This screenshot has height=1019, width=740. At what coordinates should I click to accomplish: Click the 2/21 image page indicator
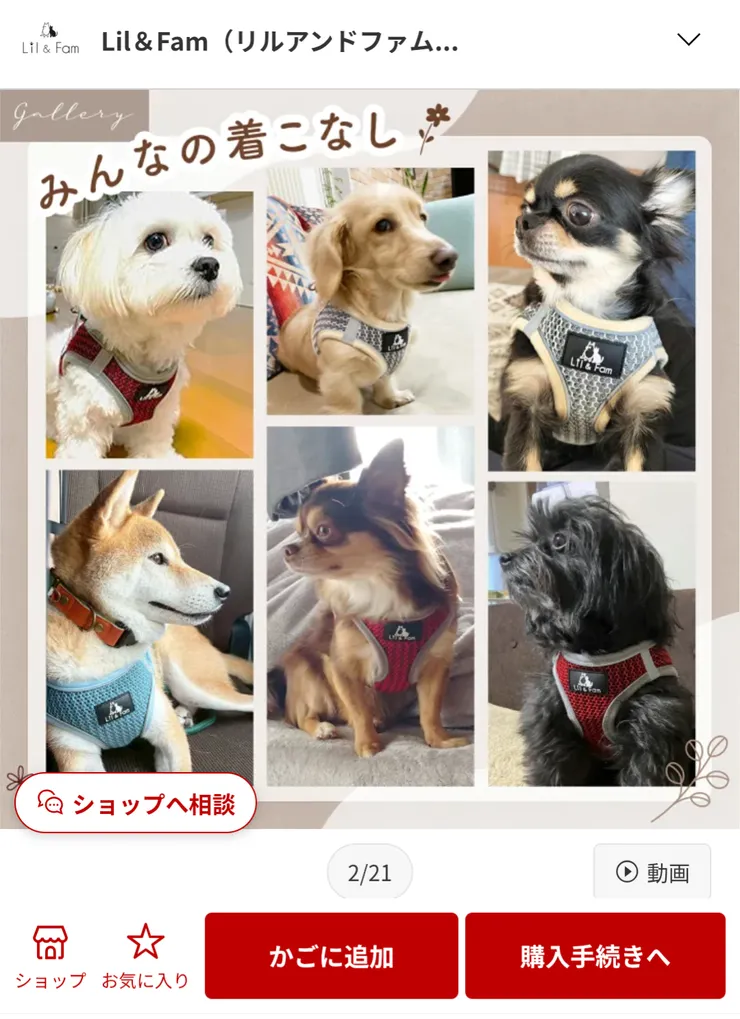tap(371, 871)
